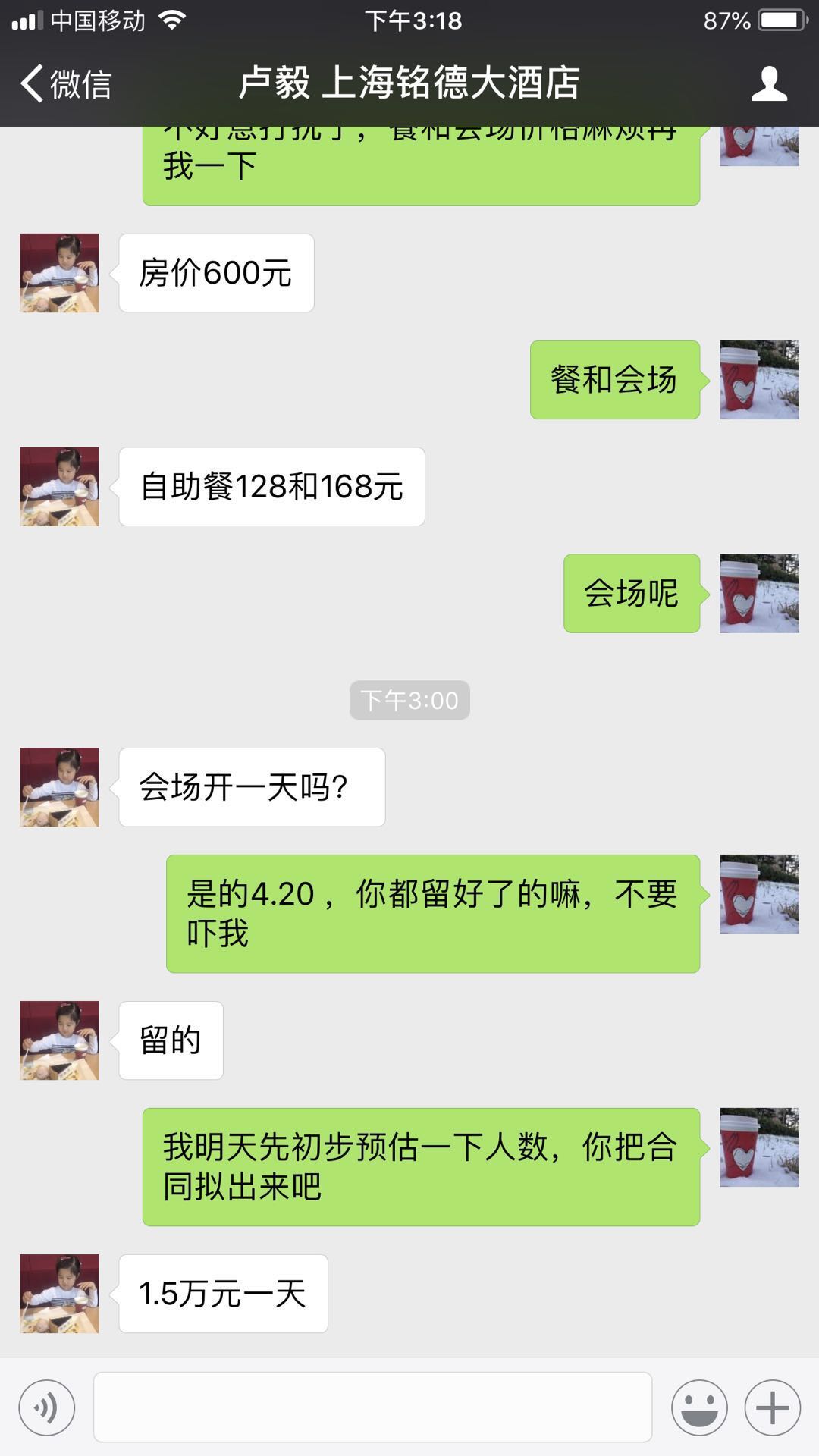
Task: Tap the message text input field
Action: point(372,1407)
